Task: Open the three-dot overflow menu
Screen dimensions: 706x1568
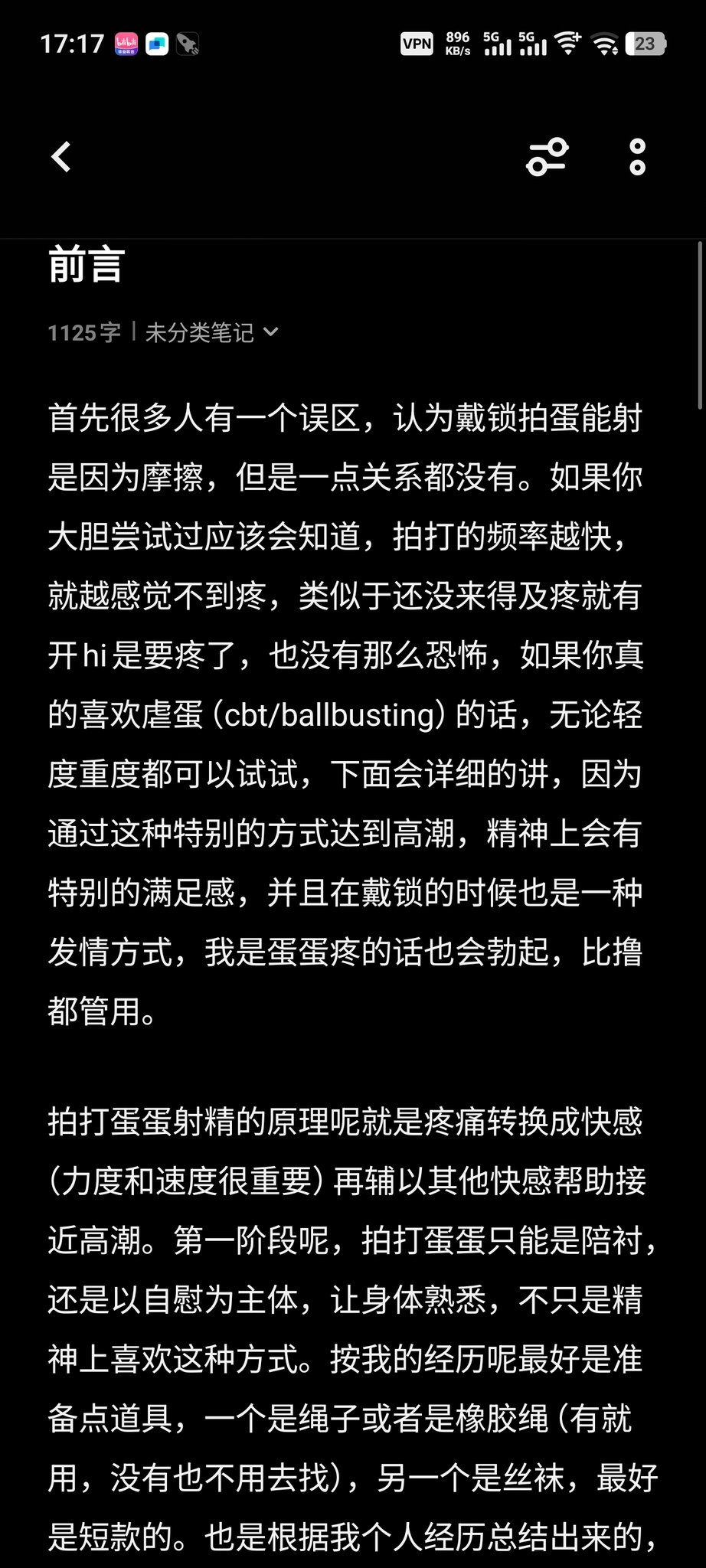Action: [637, 157]
